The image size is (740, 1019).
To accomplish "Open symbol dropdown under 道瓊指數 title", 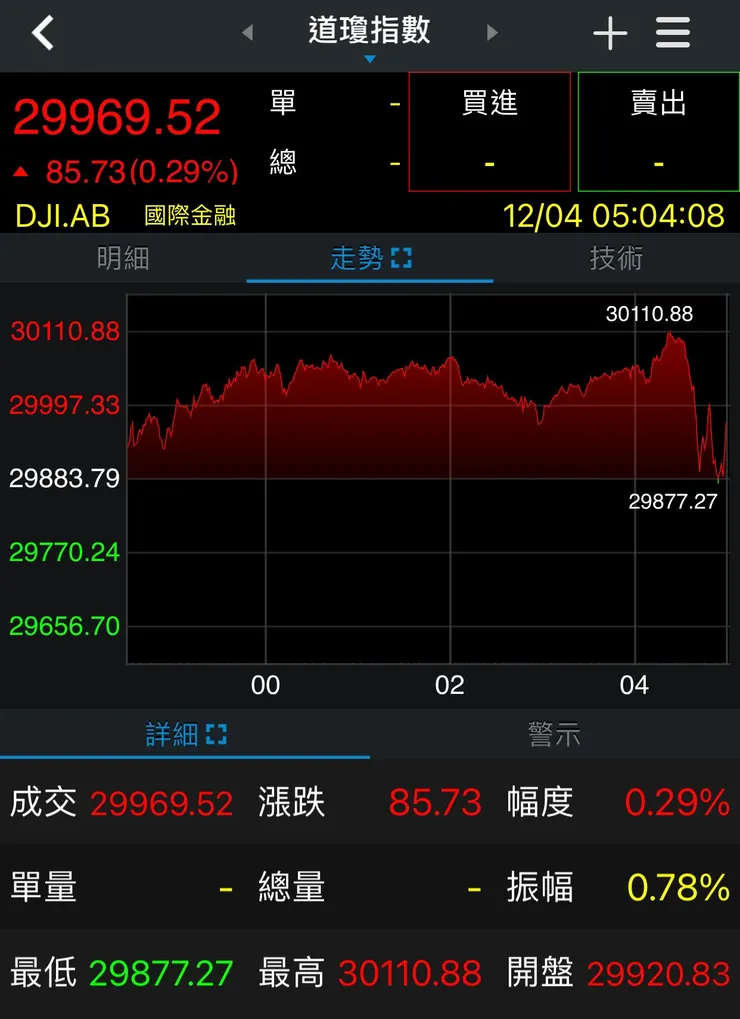I will (370, 57).
